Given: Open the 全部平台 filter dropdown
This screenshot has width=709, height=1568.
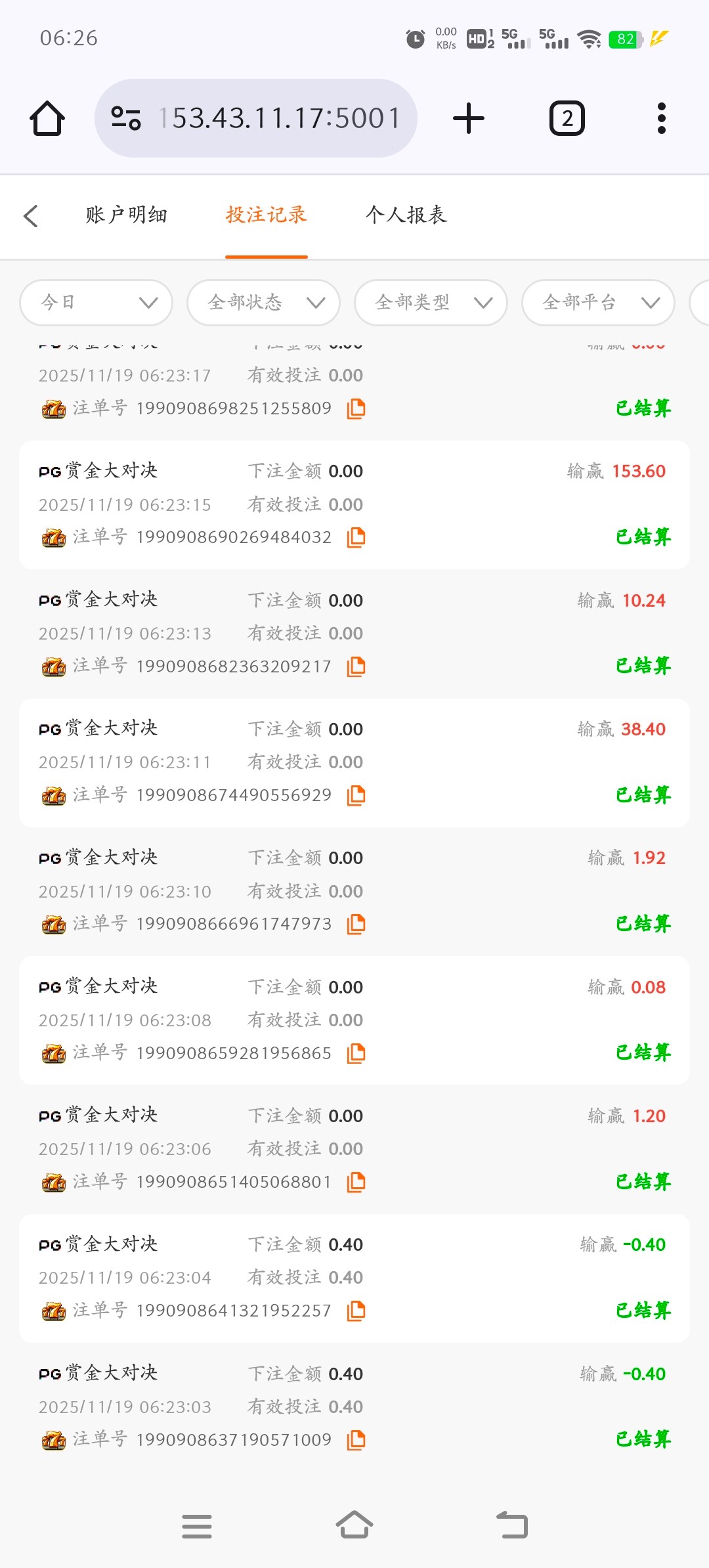Looking at the screenshot, I should (599, 303).
